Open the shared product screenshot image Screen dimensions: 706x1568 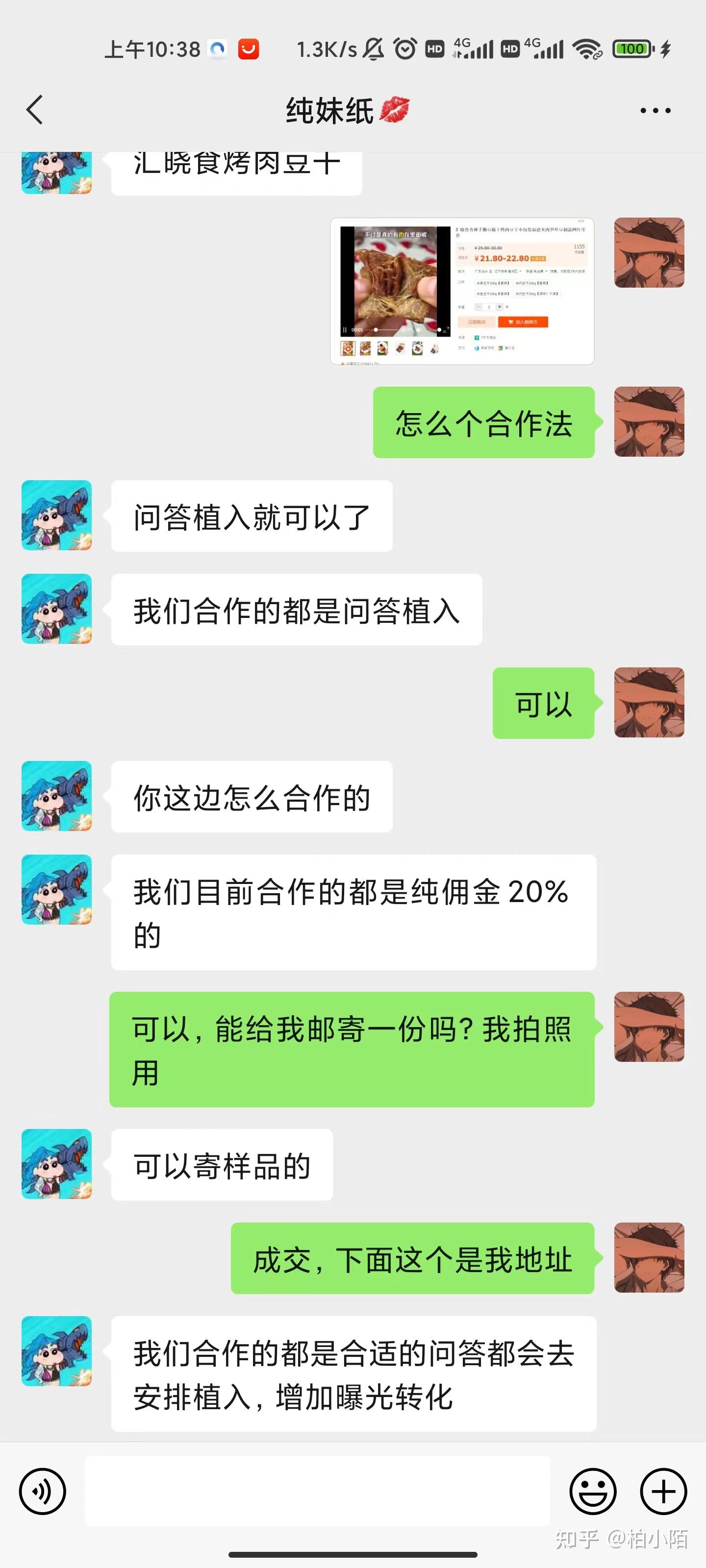click(x=462, y=291)
